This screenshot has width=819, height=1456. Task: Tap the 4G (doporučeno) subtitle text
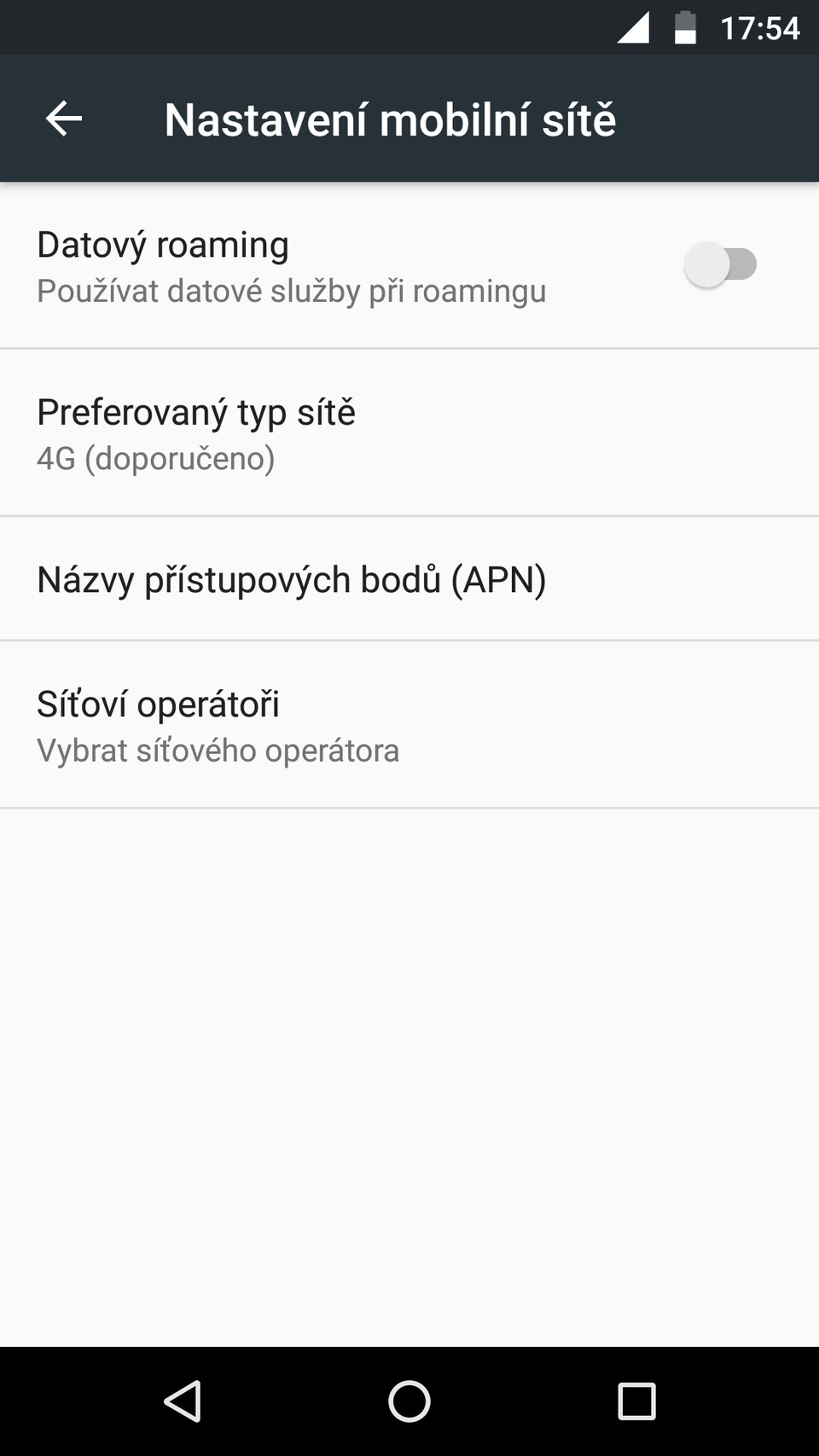point(155,458)
